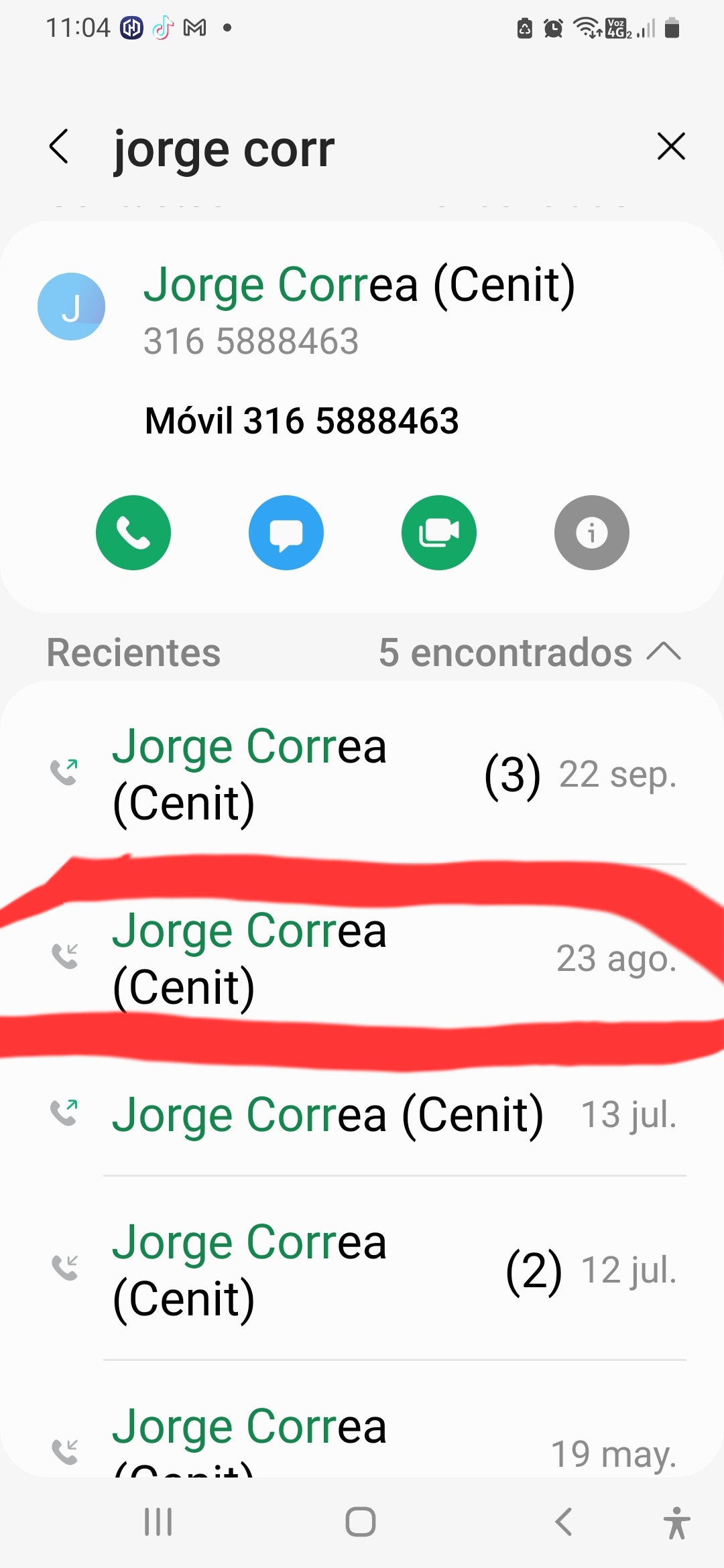Open the 22 sep. call log entry
Viewport: 724px width, 1568px height.
pyautogui.click(x=362, y=774)
